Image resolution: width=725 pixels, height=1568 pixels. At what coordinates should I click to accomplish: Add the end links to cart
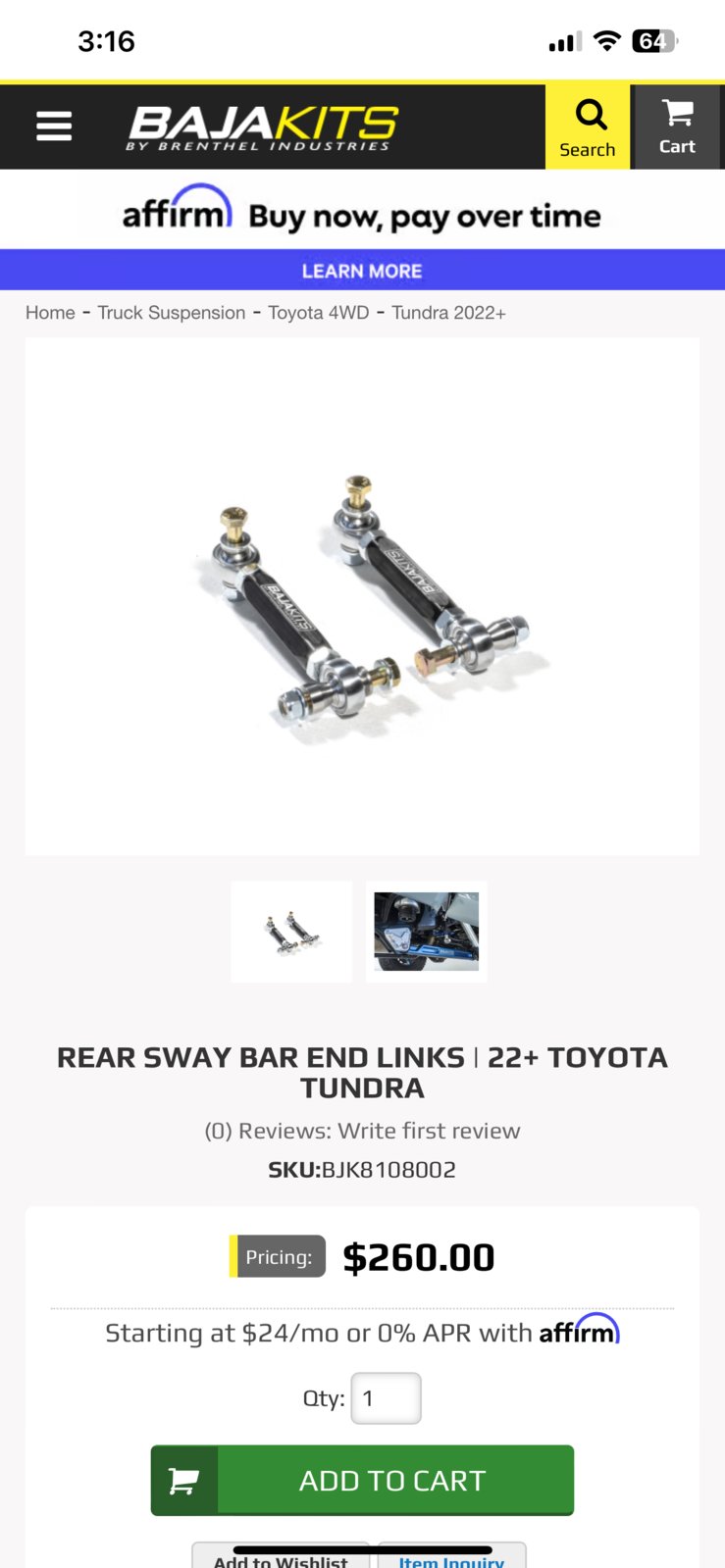(362, 1480)
